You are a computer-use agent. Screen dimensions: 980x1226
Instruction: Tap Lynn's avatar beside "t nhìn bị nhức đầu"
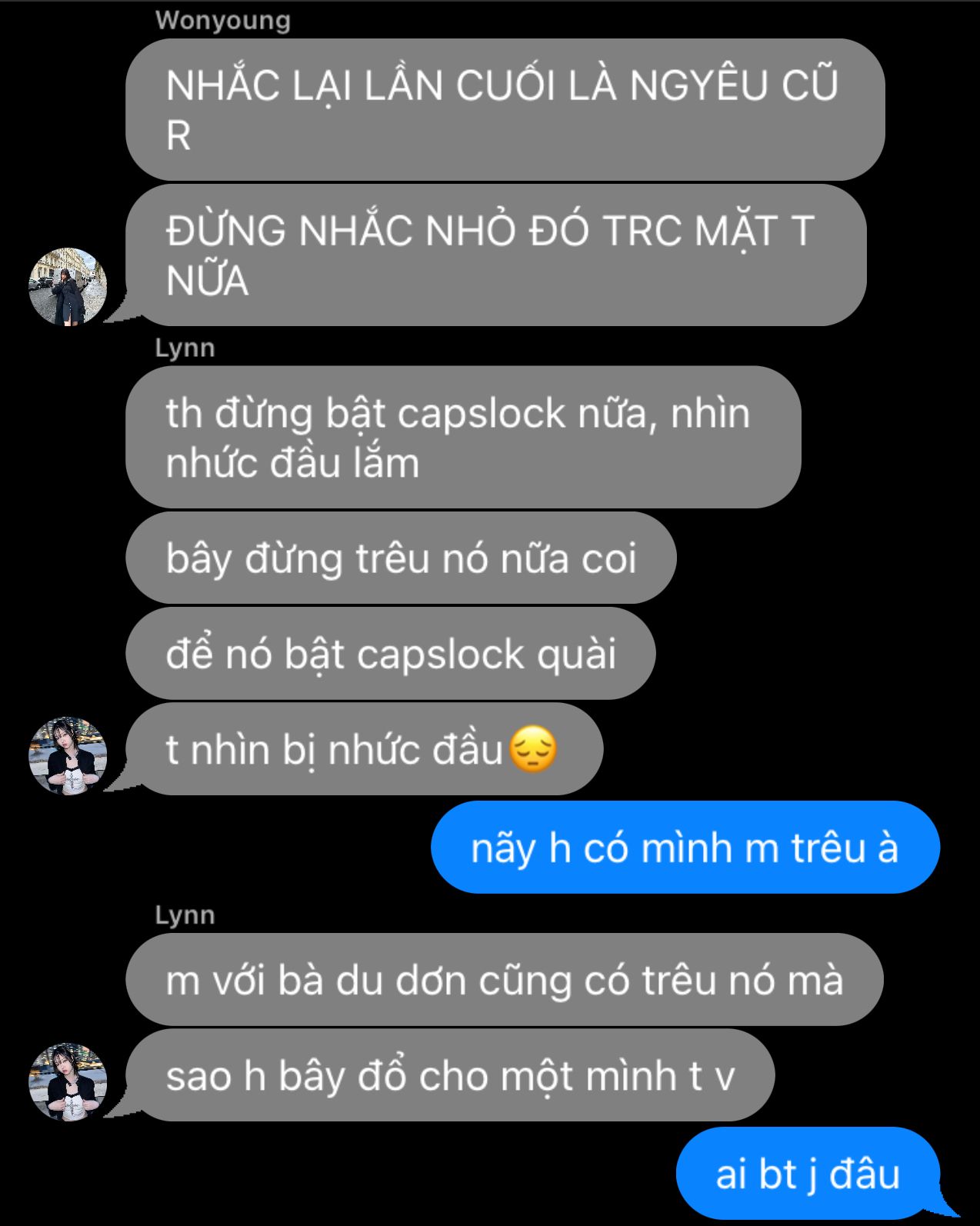[x=68, y=755]
